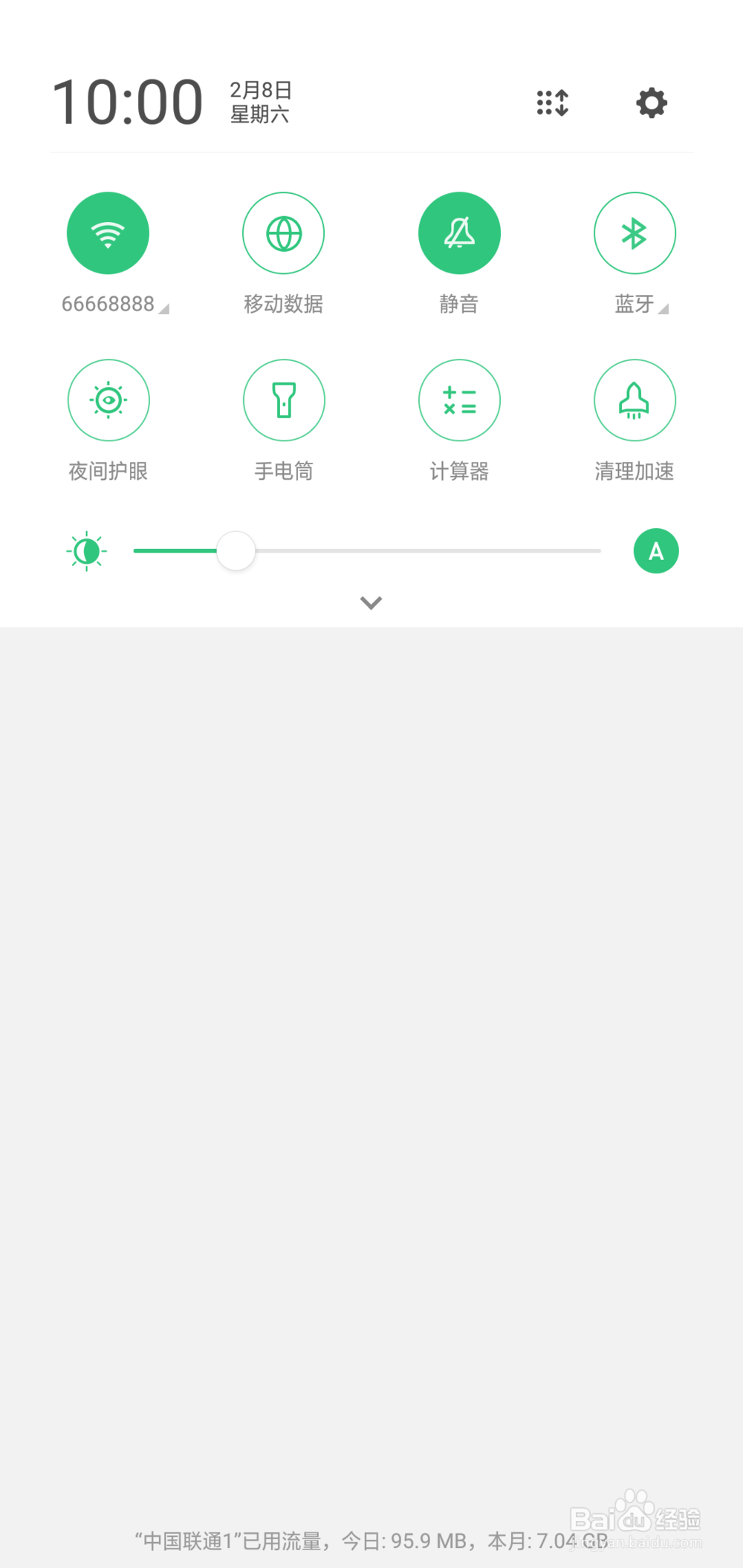Open the quick settings tile editor

(553, 103)
